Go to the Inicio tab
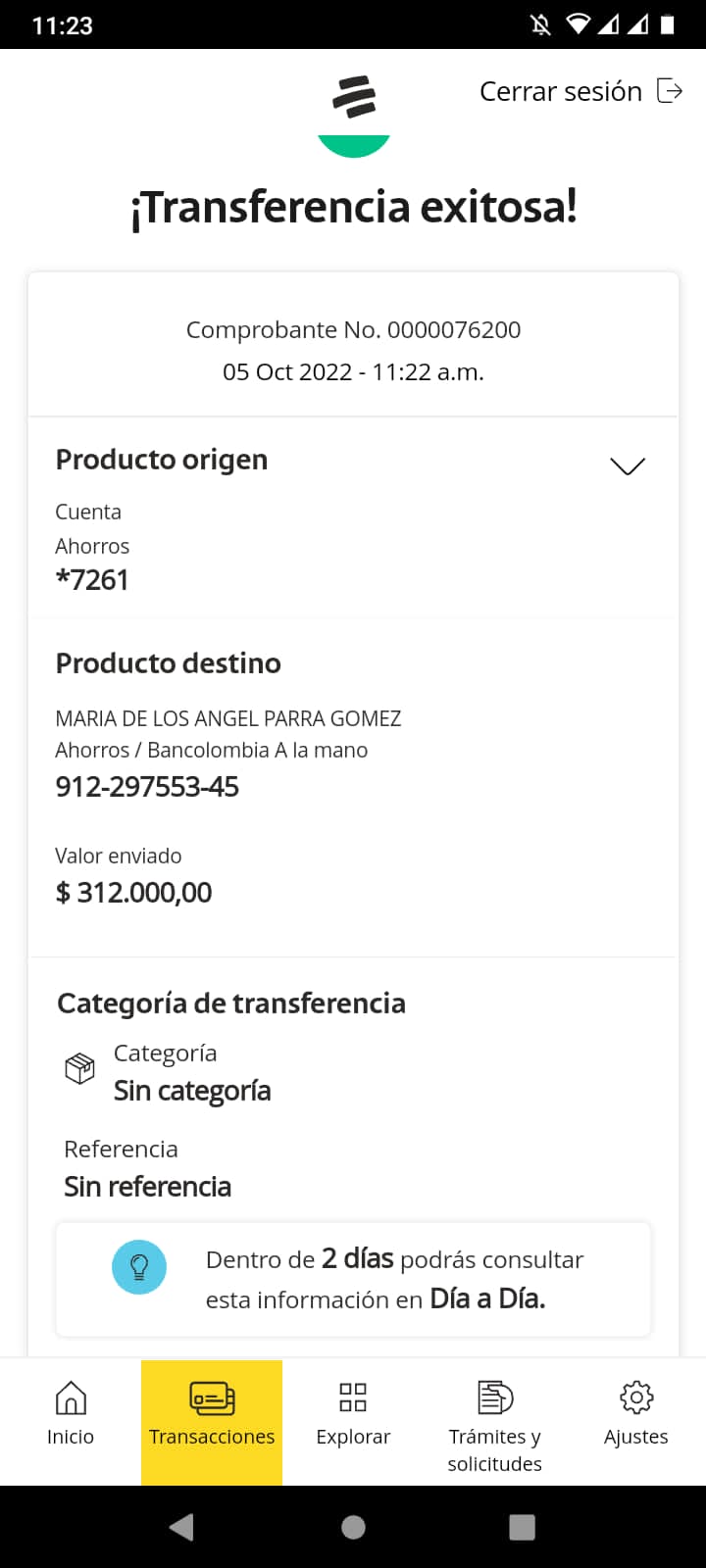Image resolution: width=706 pixels, height=1568 pixels. [x=71, y=1413]
